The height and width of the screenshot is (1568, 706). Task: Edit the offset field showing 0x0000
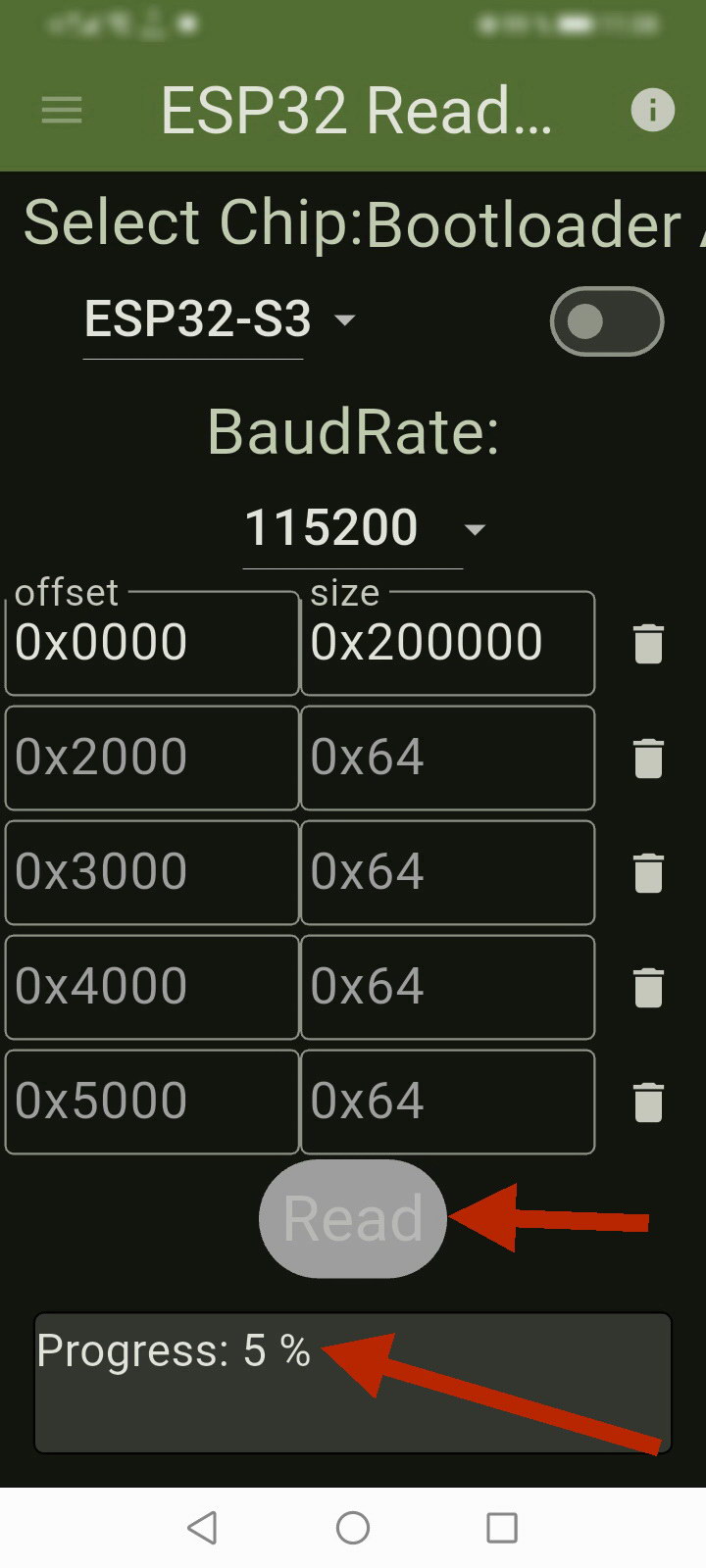(152, 644)
